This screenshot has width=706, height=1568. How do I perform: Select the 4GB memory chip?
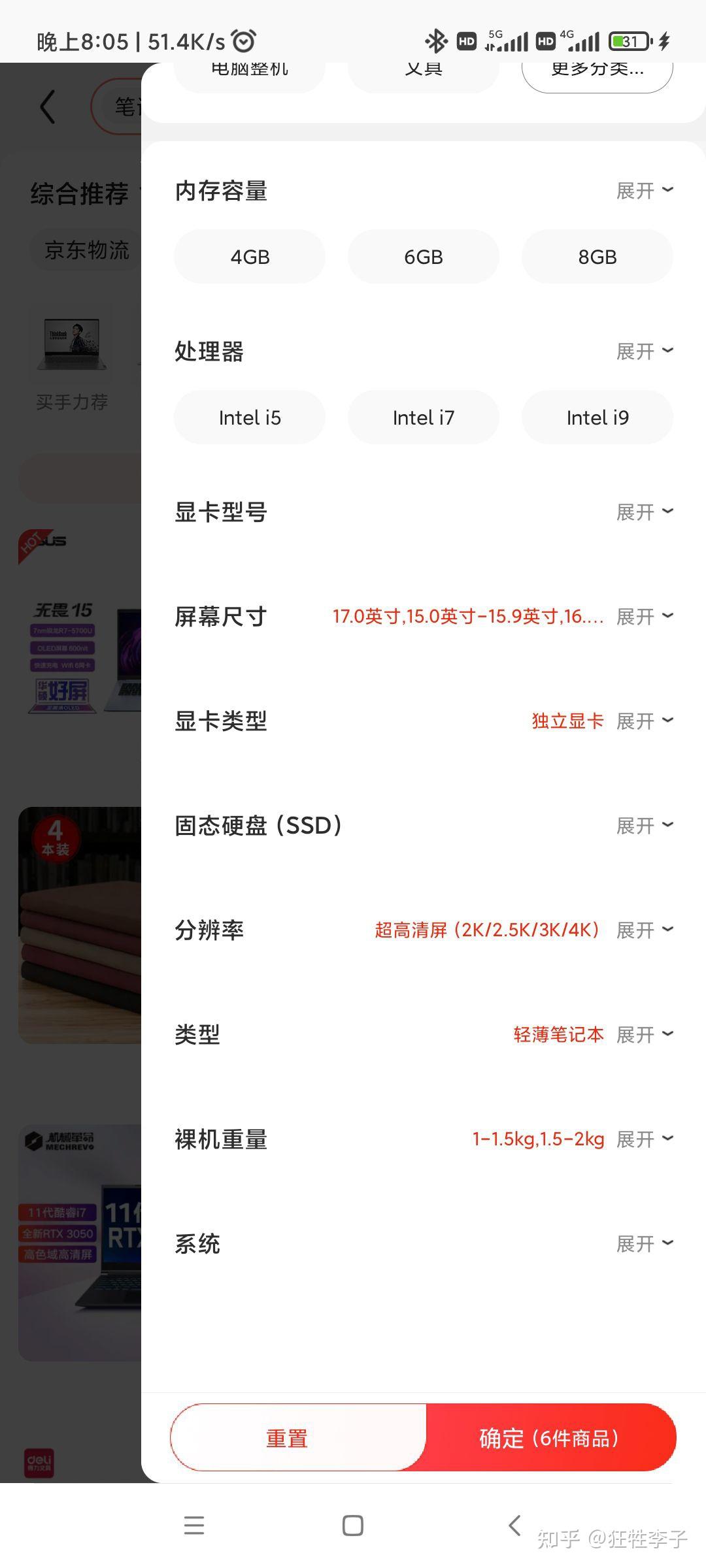point(250,257)
